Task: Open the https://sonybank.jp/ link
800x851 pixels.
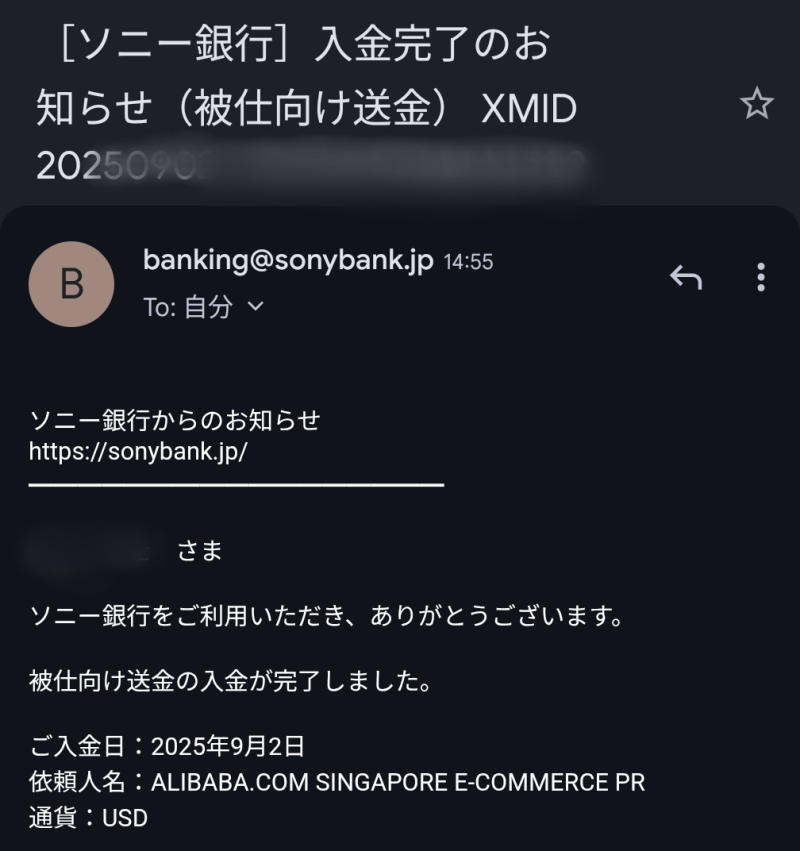Action: coord(138,450)
